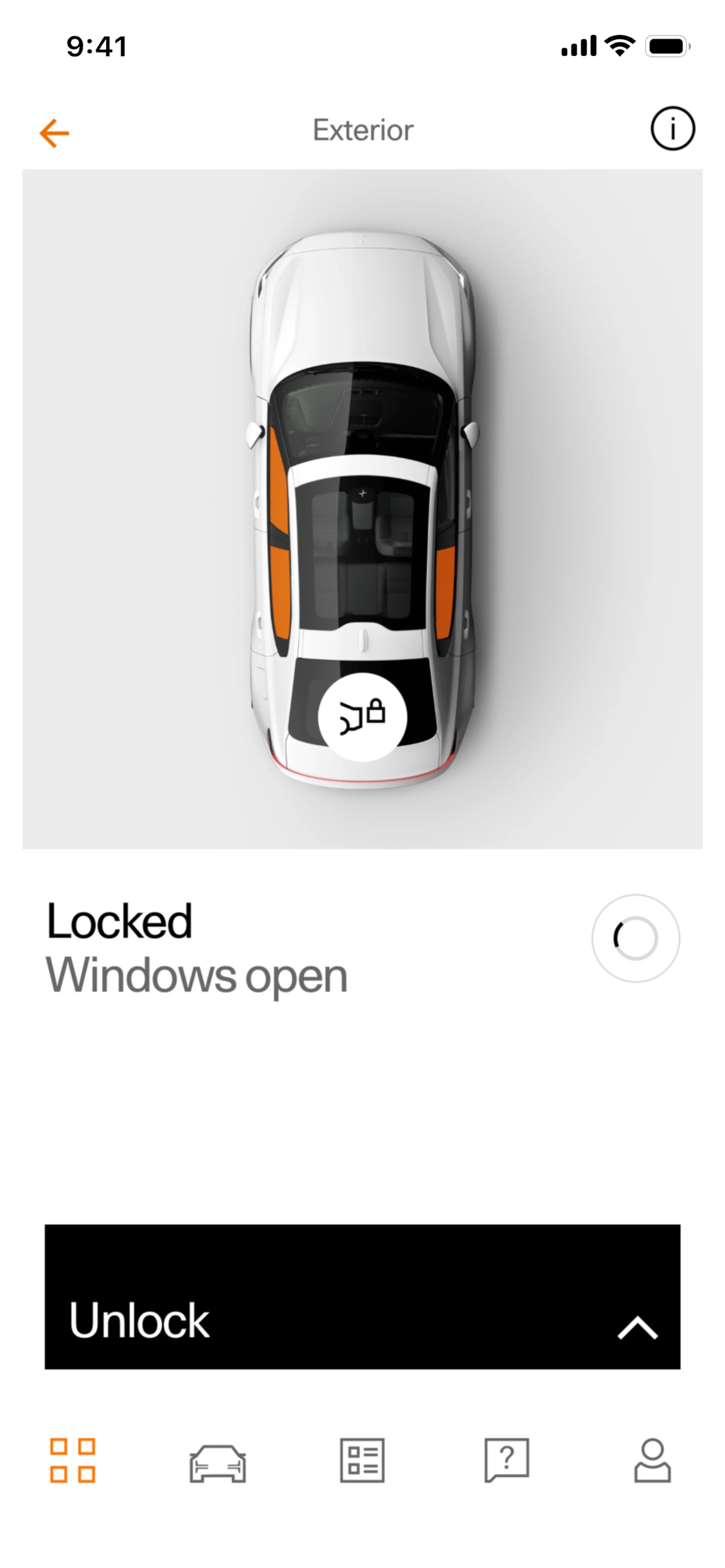Open the info icon

672,128
